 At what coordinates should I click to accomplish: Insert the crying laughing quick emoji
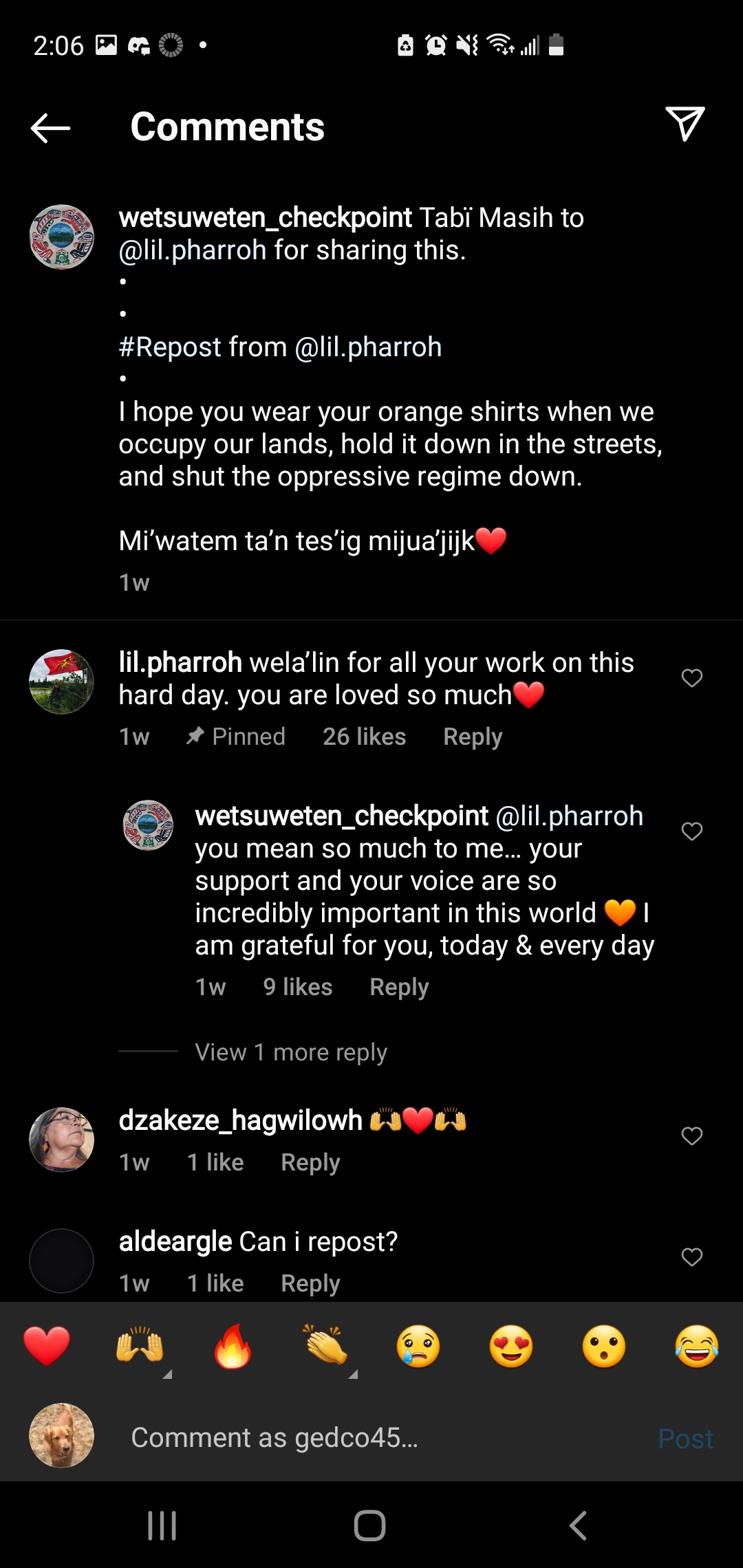click(x=696, y=1346)
